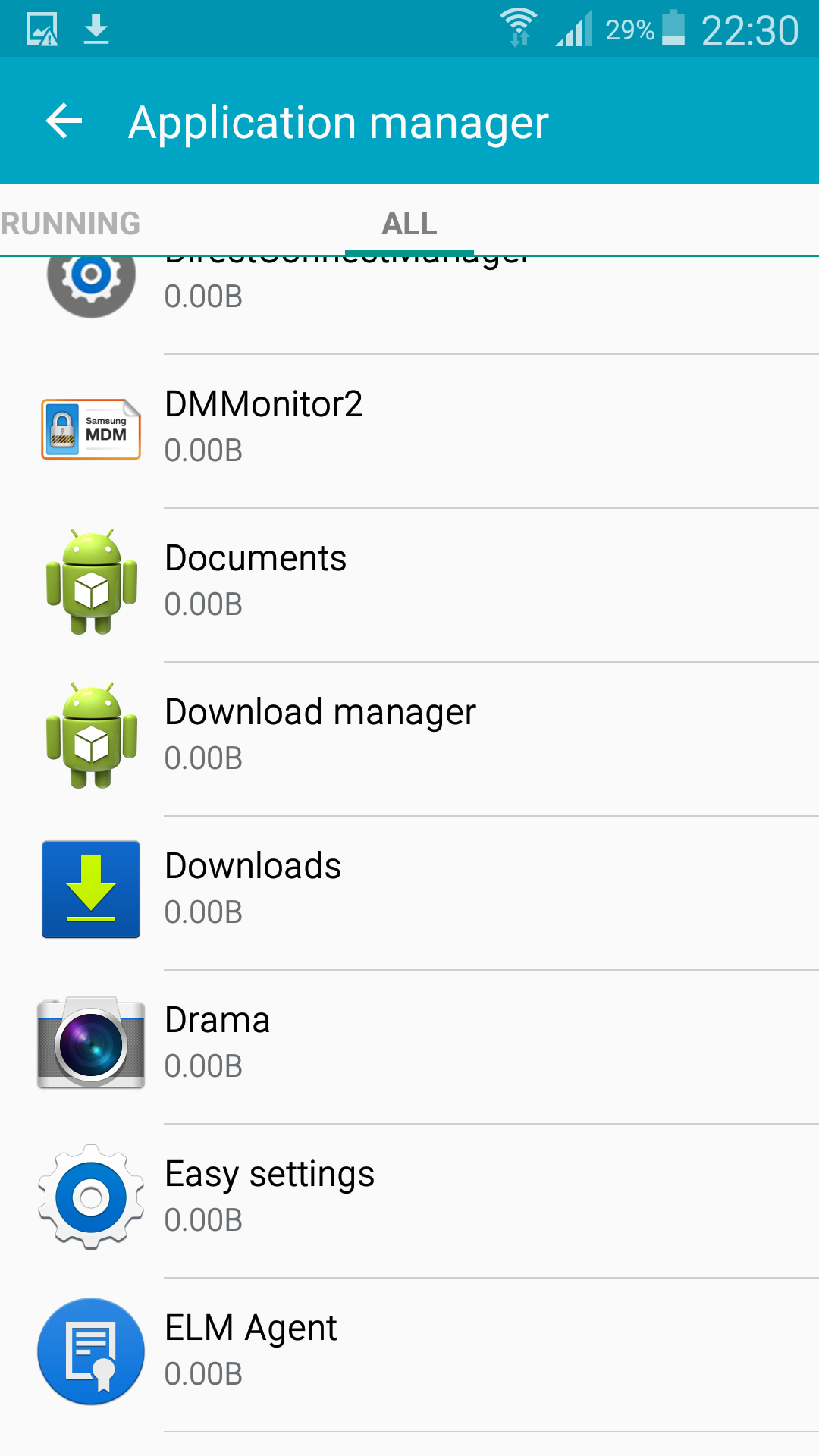View ELM Agent app details

pos(409,1354)
